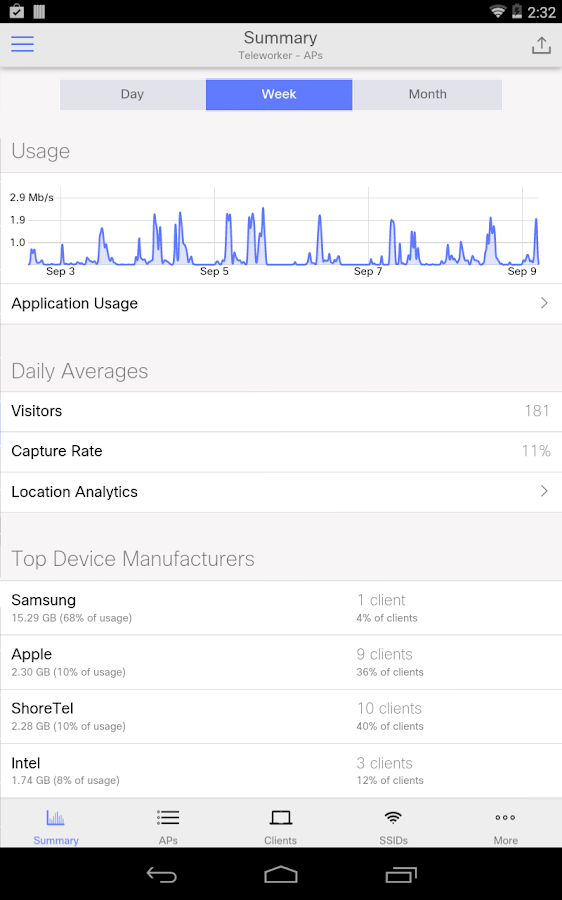Image resolution: width=562 pixels, height=900 pixels.
Task: Open the More tab
Action: tap(505, 826)
